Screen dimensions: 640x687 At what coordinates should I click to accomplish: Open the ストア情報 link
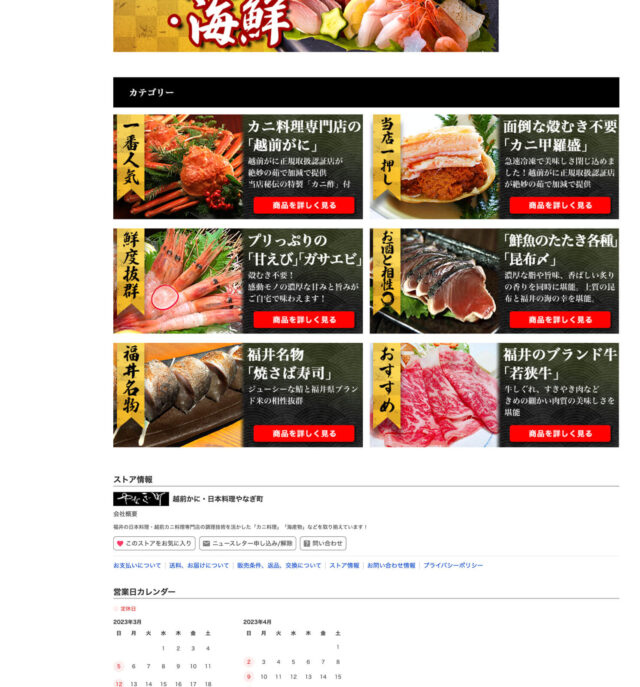pos(344,565)
